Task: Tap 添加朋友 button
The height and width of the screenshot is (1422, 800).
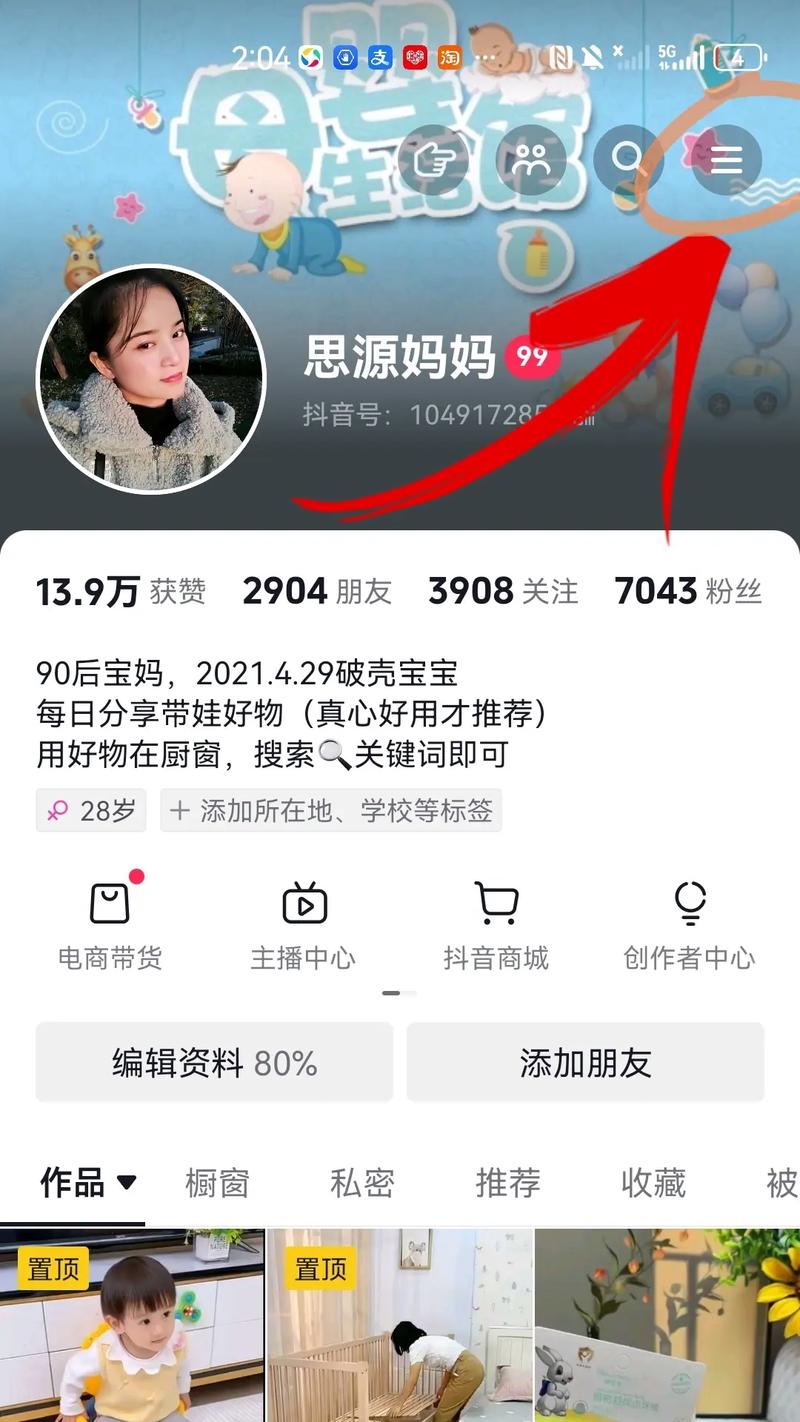Action: (x=585, y=1063)
